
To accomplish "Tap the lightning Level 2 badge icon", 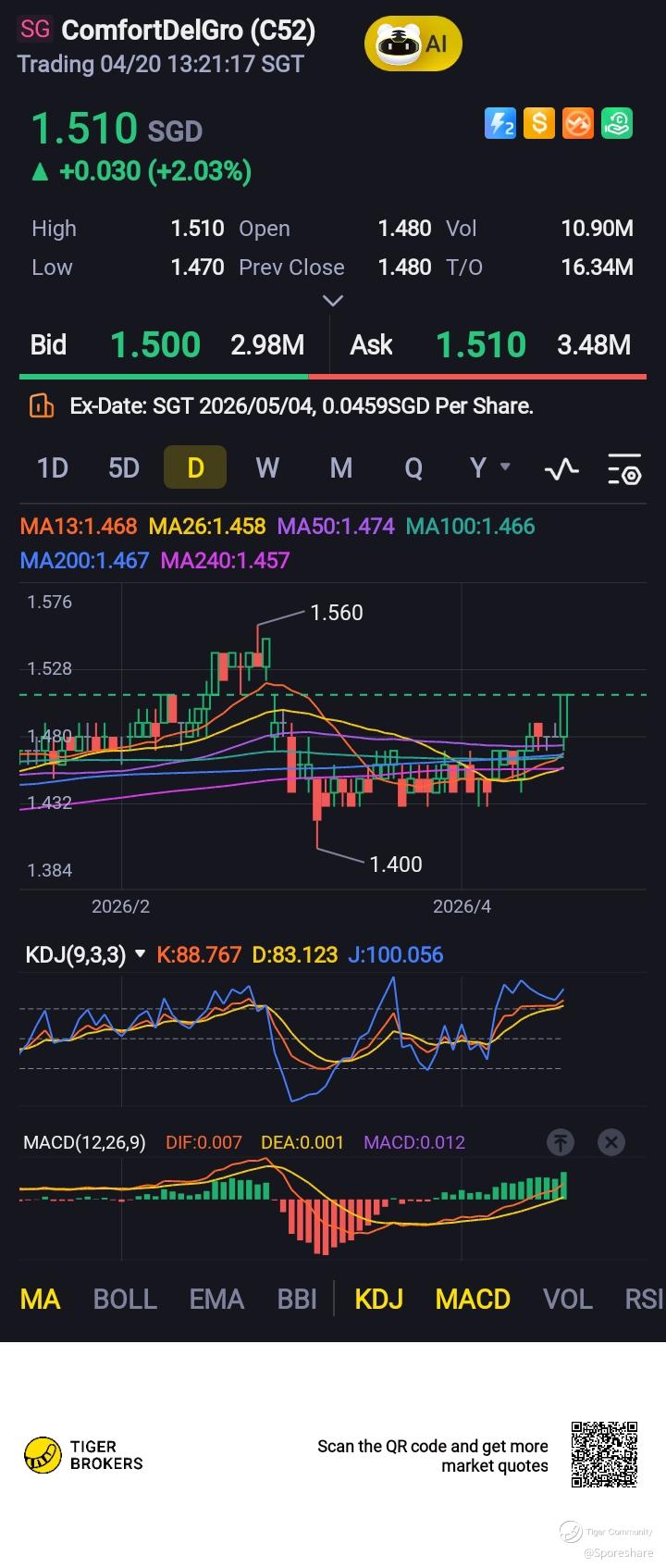I will [500, 123].
